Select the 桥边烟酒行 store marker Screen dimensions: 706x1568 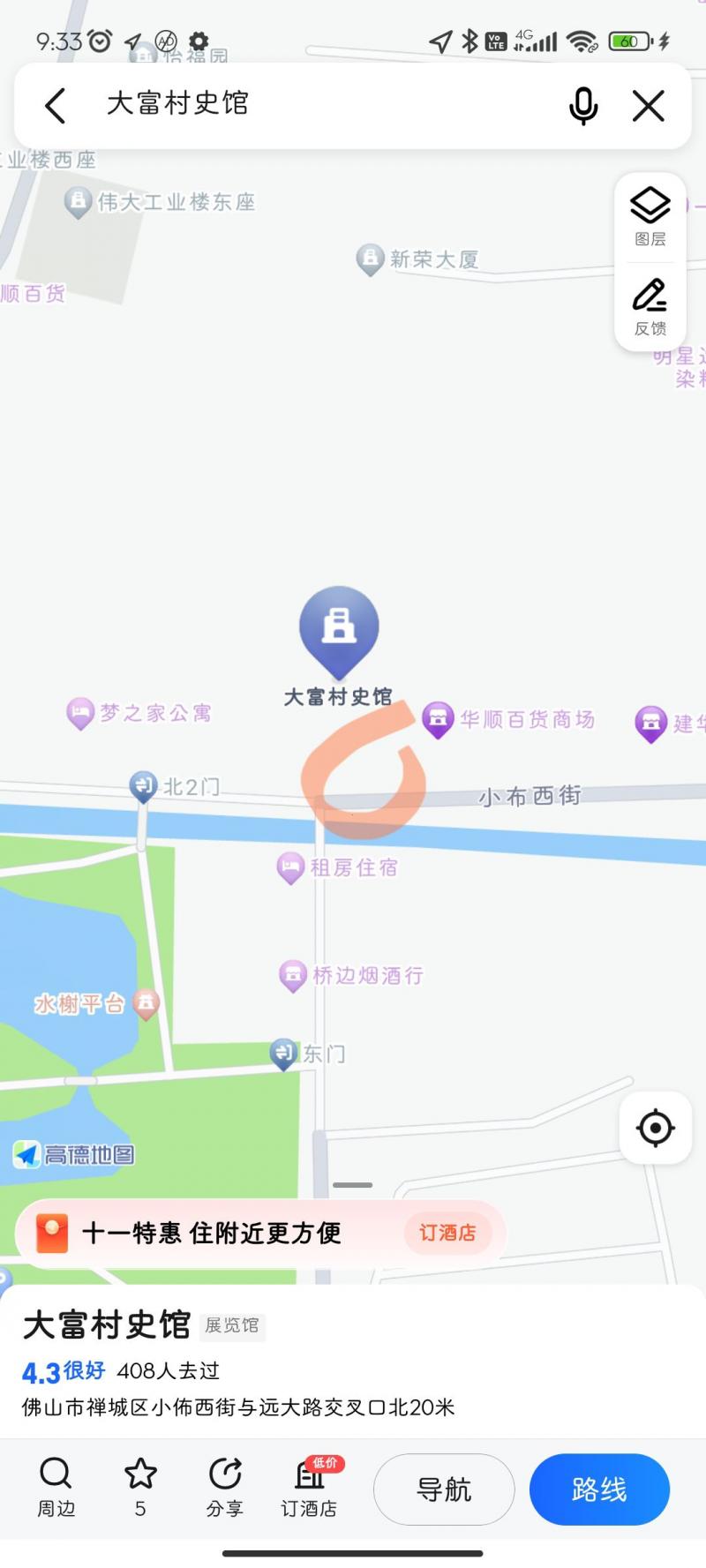pyautogui.click(x=292, y=975)
